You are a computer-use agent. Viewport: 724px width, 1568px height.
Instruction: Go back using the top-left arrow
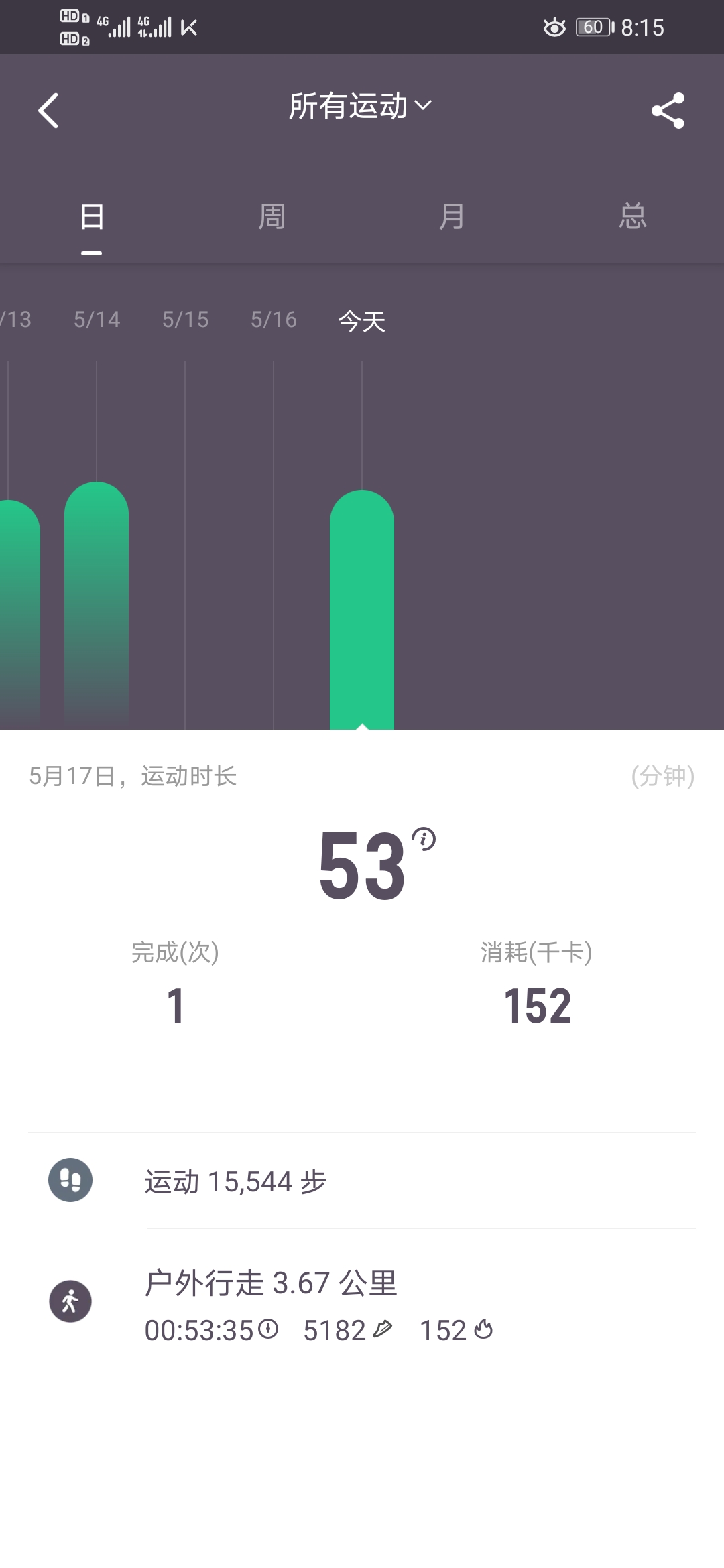pyautogui.click(x=48, y=111)
